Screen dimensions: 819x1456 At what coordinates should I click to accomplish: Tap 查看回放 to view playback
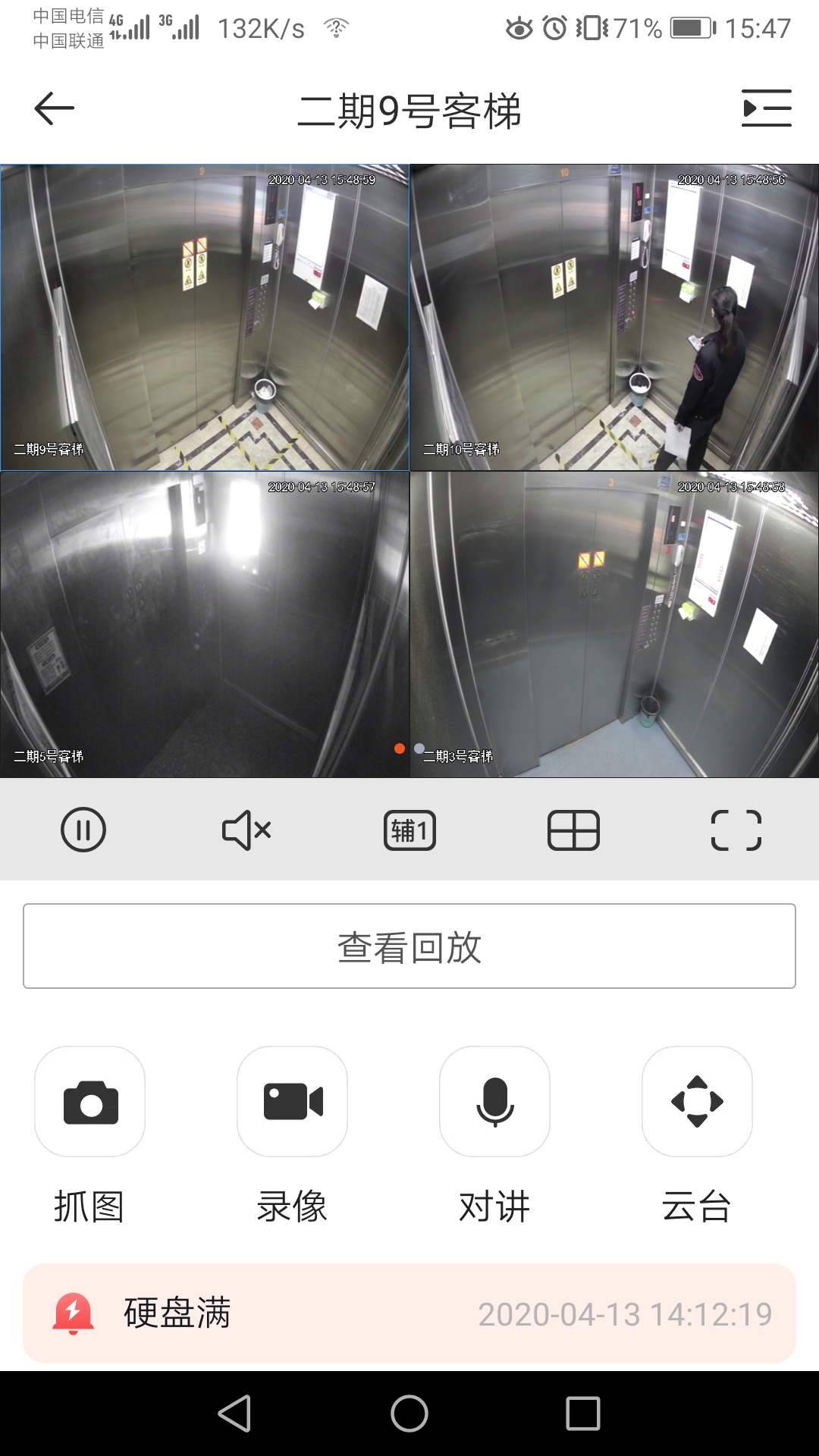click(x=409, y=946)
